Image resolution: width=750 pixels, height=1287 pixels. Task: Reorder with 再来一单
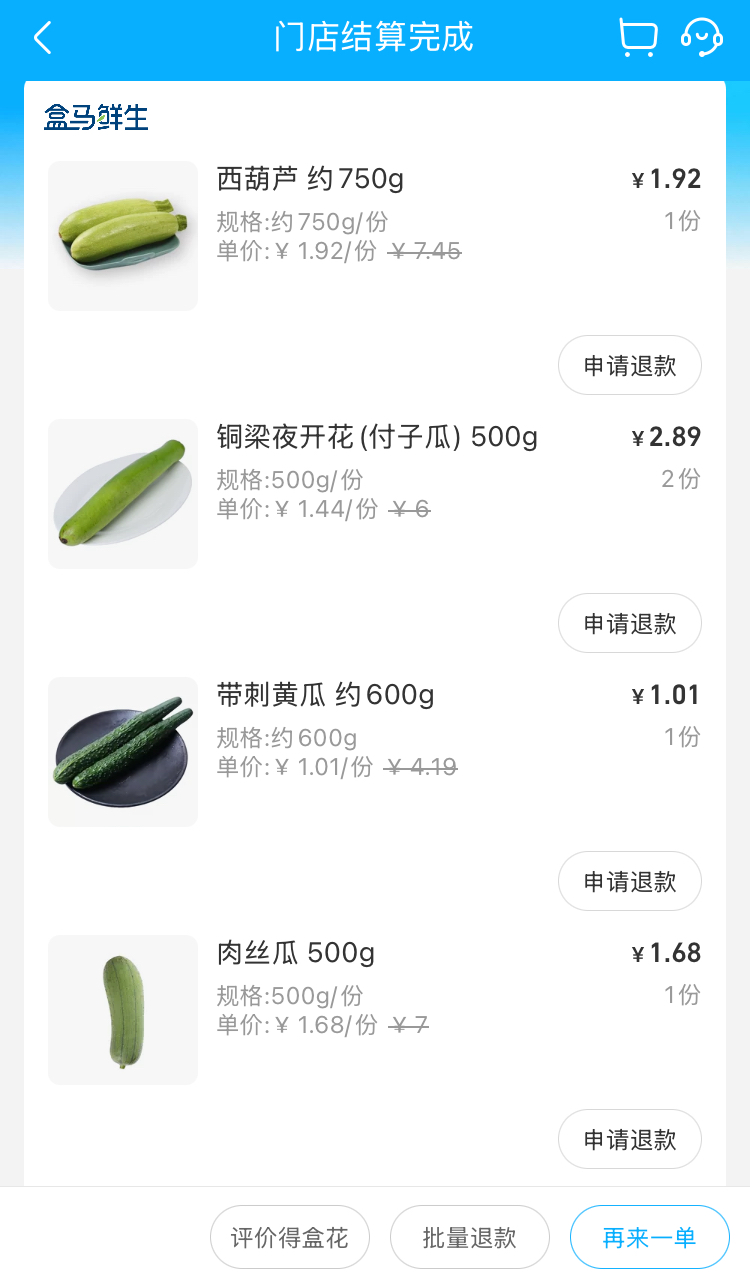(649, 1237)
